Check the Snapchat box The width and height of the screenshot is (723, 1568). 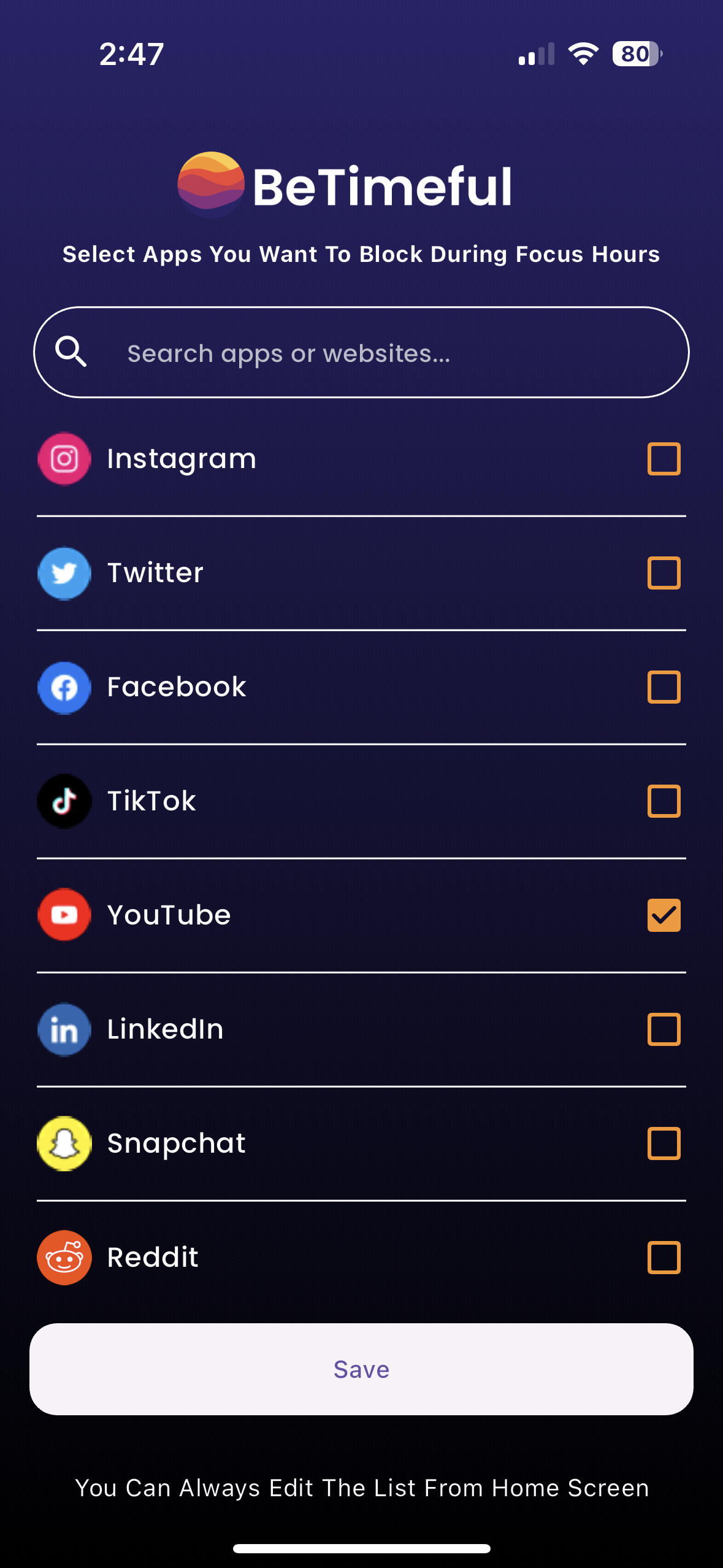pyautogui.click(x=664, y=1143)
